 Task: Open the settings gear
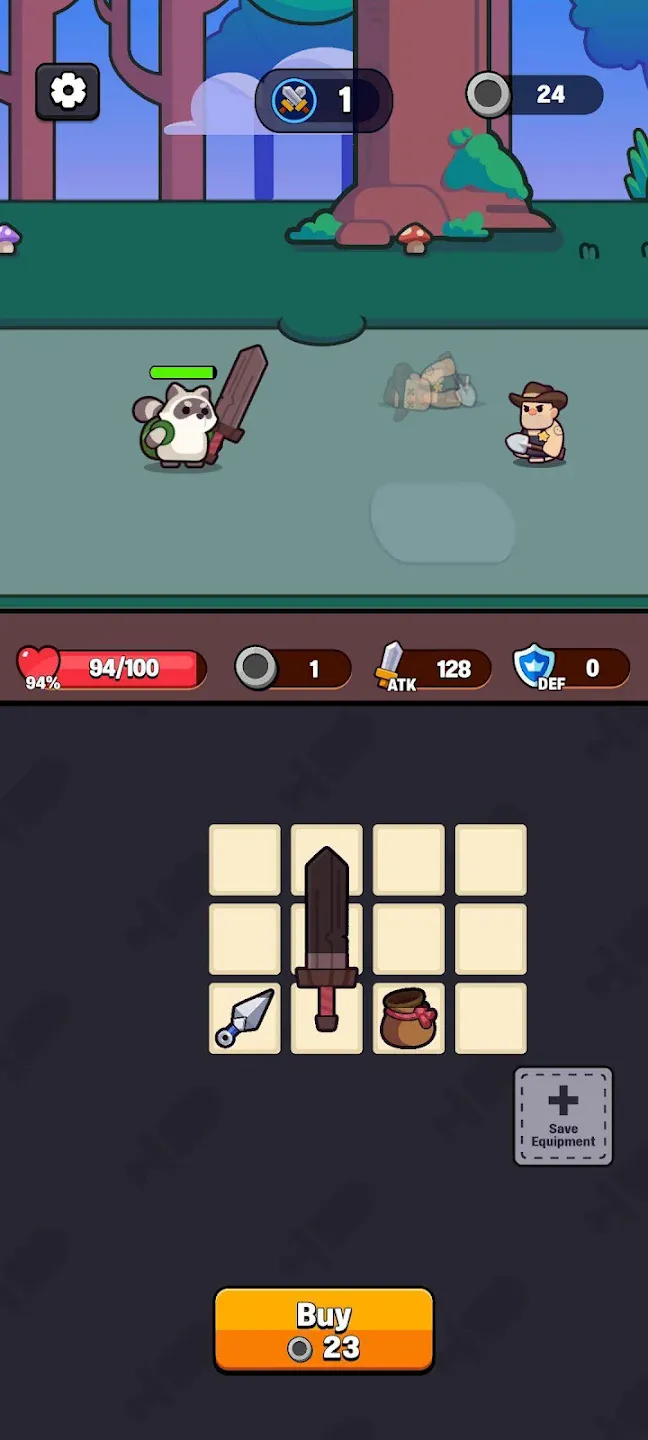pos(68,93)
